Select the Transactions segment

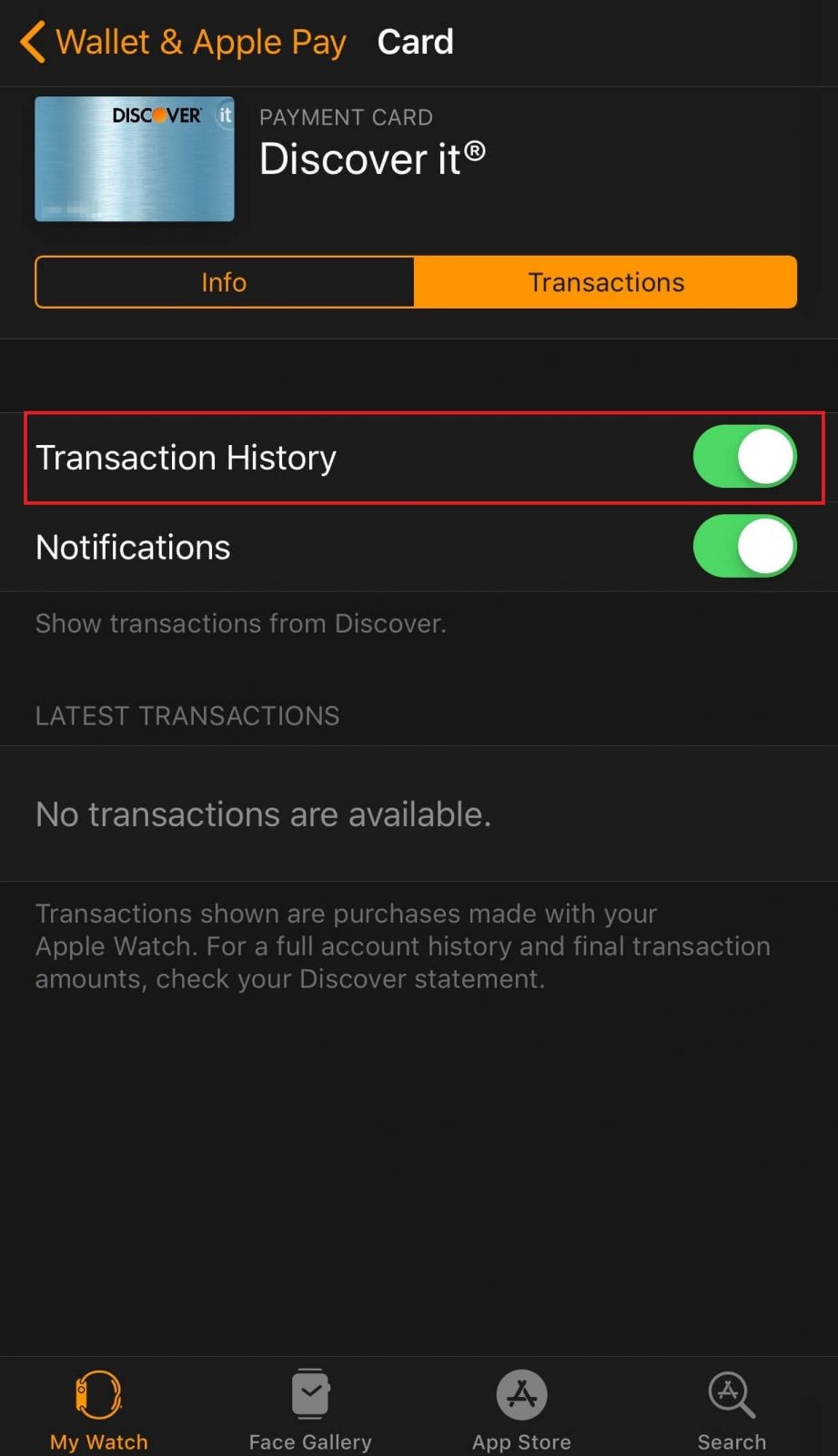click(606, 282)
